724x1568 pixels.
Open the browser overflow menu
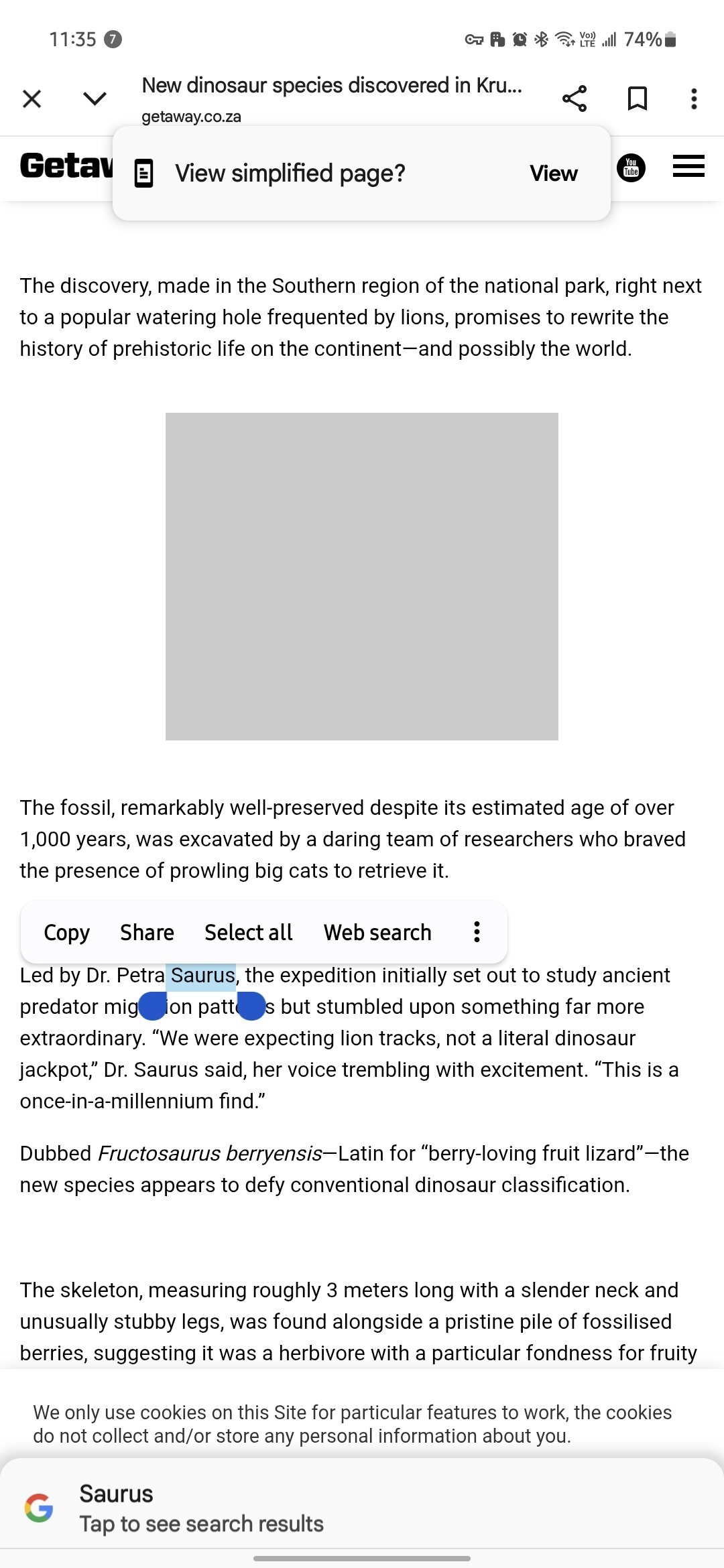pyautogui.click(x=694, y=99)
